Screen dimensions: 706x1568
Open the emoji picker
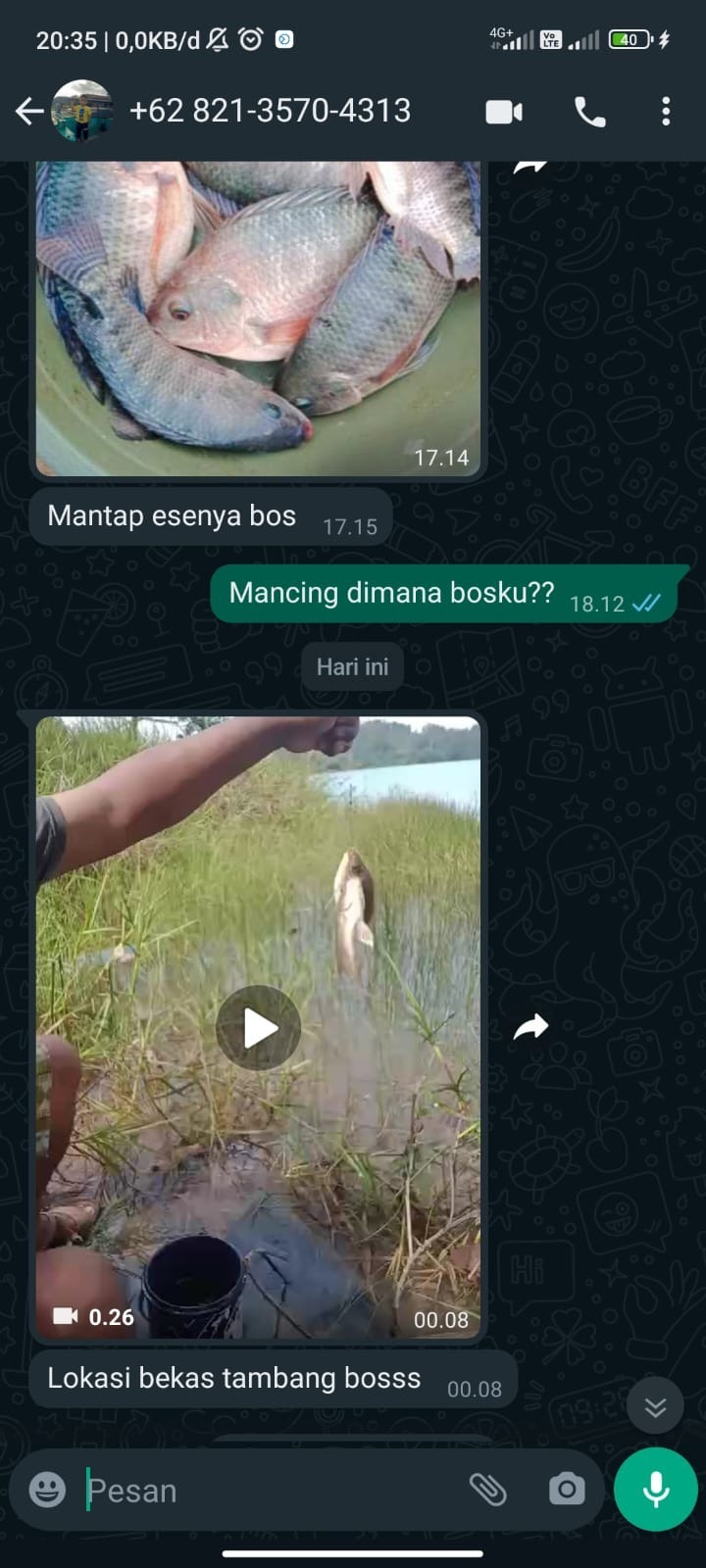coord(47,1490)
